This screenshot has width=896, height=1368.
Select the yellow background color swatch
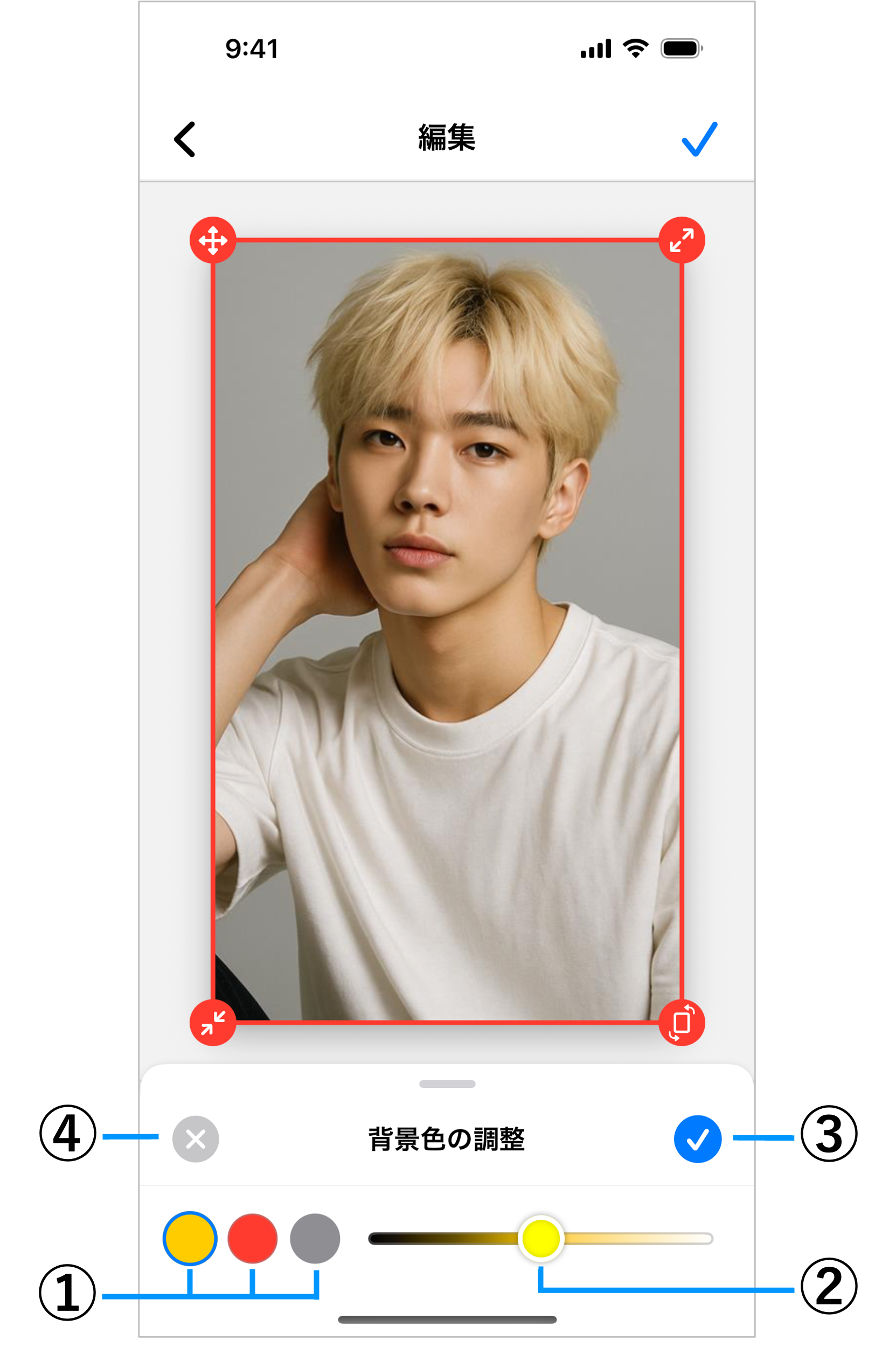click(190, 1238)
